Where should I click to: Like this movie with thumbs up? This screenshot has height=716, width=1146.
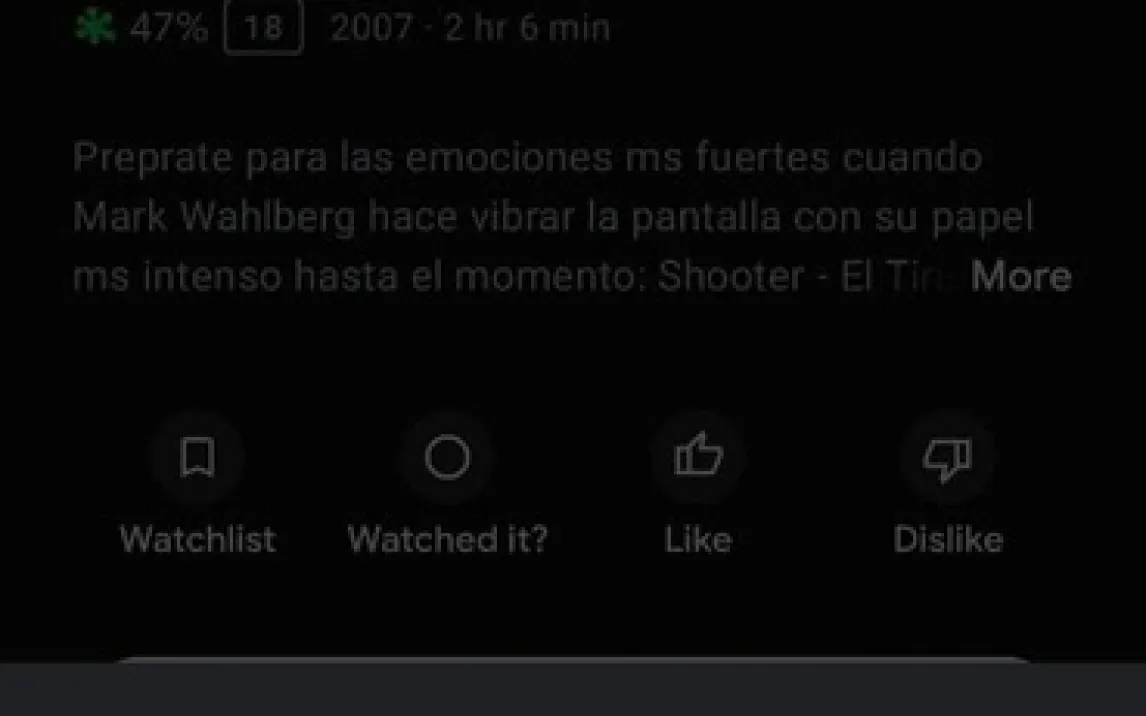click(x=698, y=459)
